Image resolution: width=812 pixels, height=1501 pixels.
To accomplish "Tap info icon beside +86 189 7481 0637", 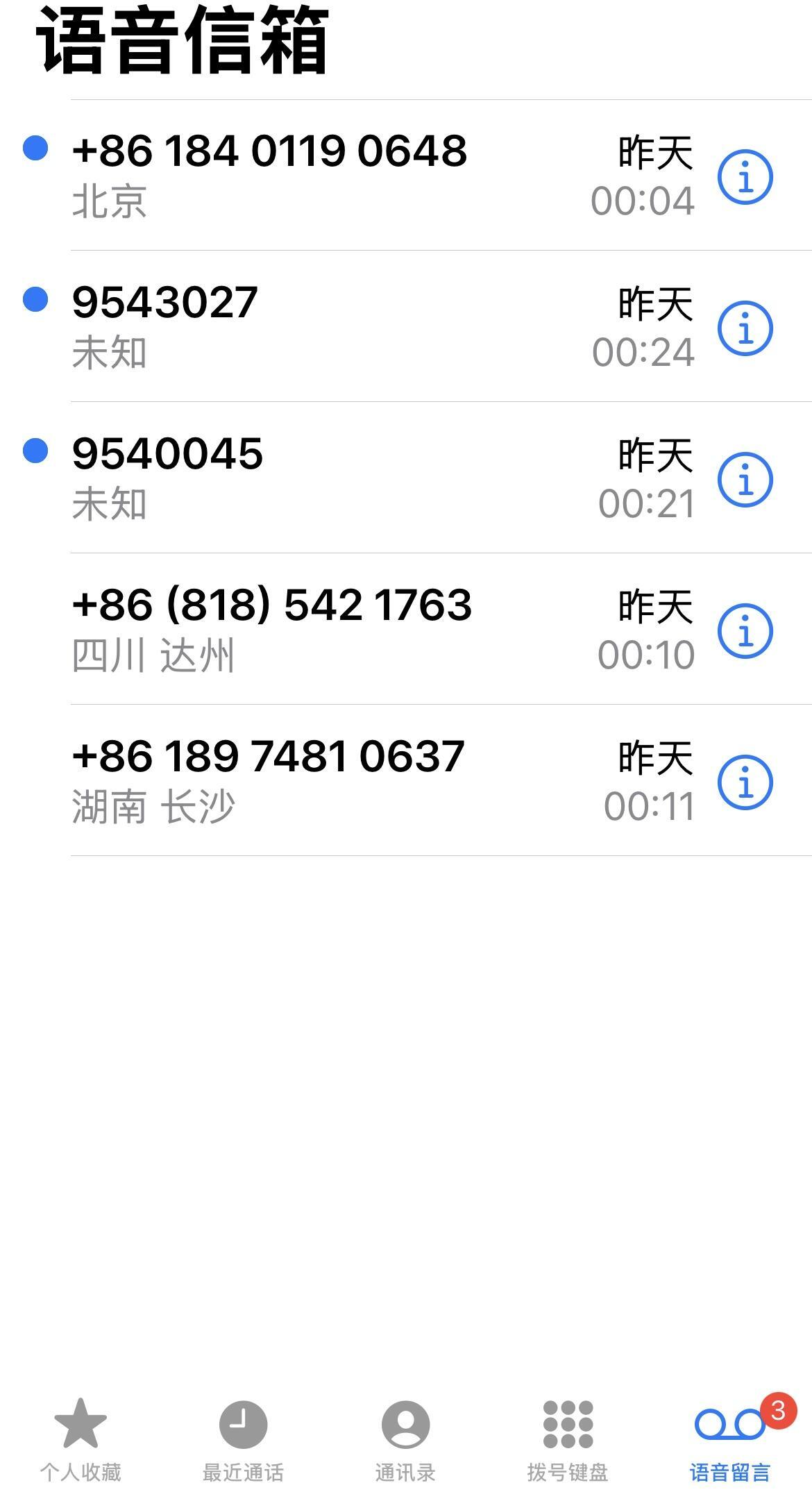I will pos(745,780).
